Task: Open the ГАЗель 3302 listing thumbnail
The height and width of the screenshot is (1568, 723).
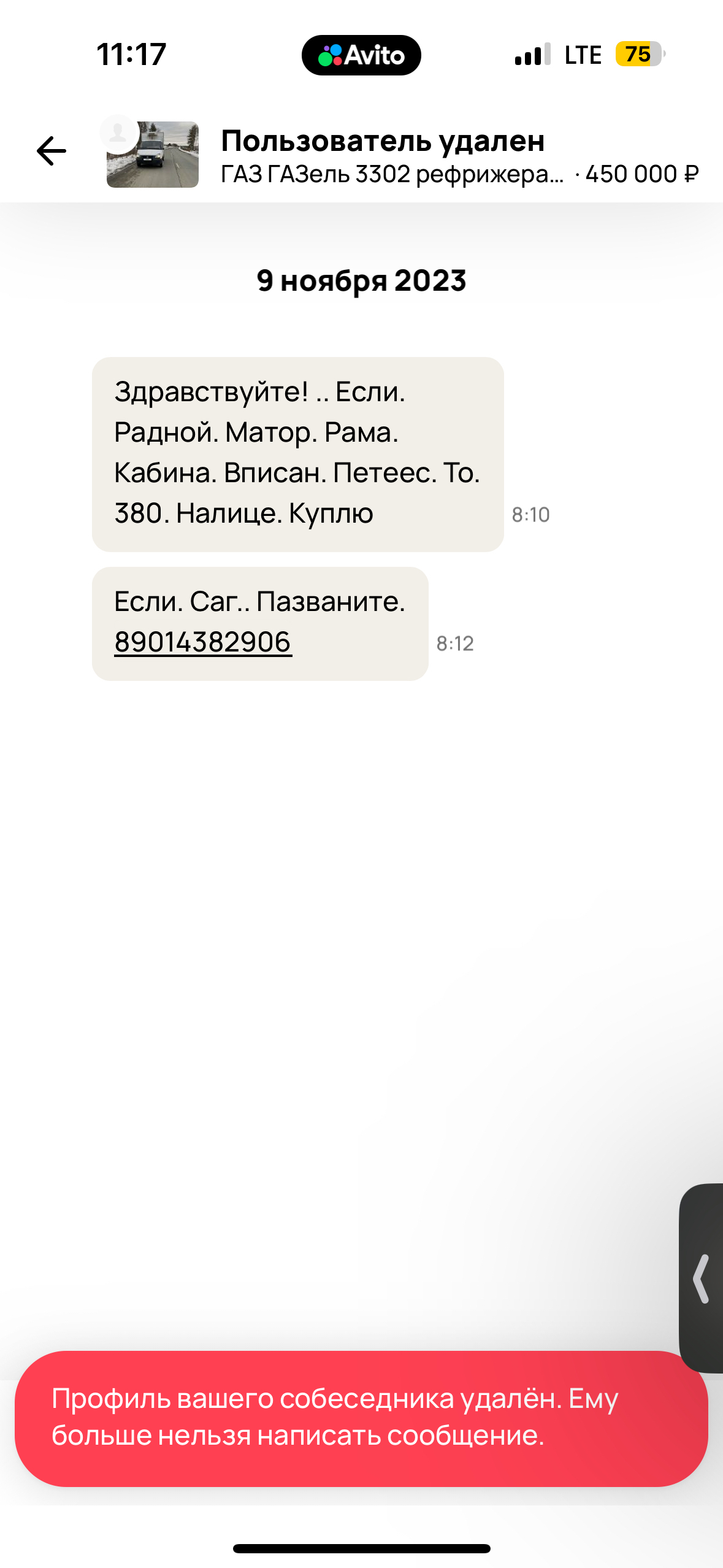Action: [x=153, y=155]
